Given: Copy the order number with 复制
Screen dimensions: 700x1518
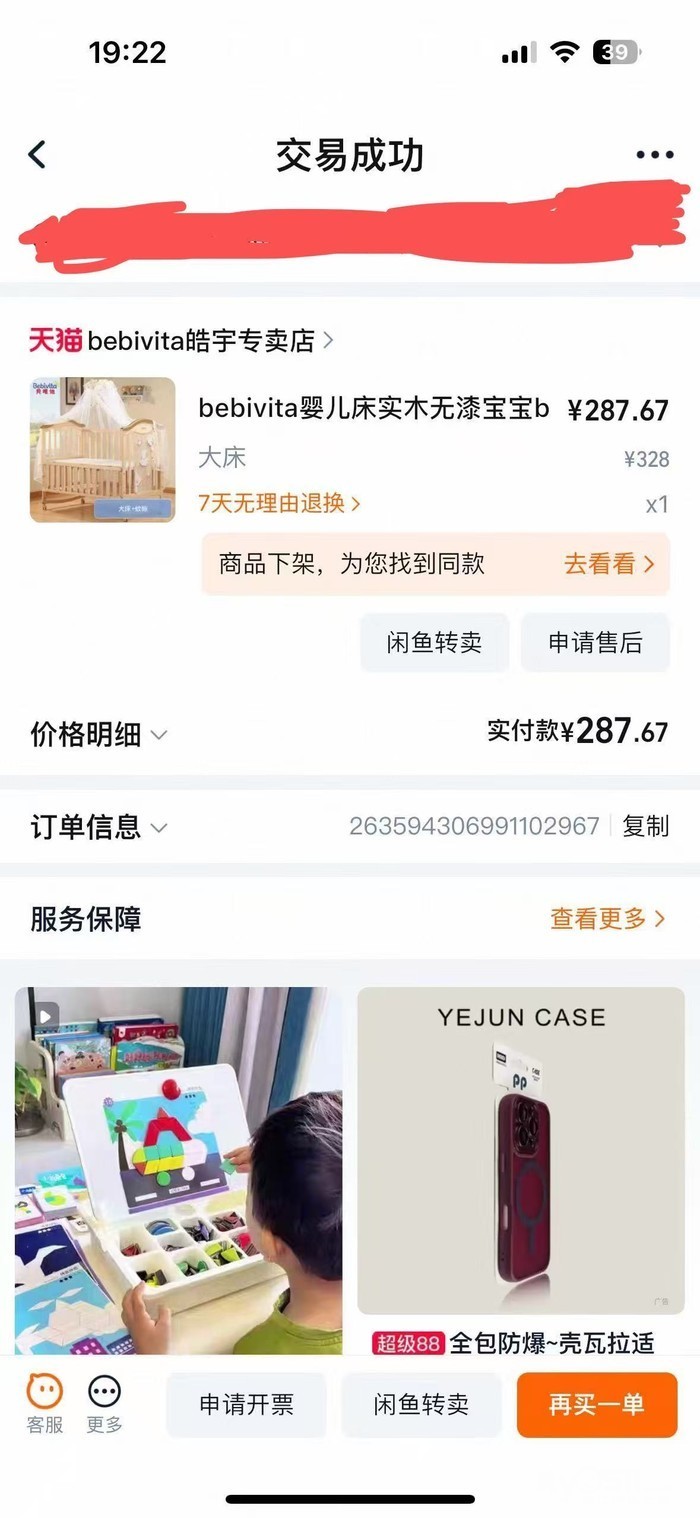Looking at the screenshot, I should [645, 827].
